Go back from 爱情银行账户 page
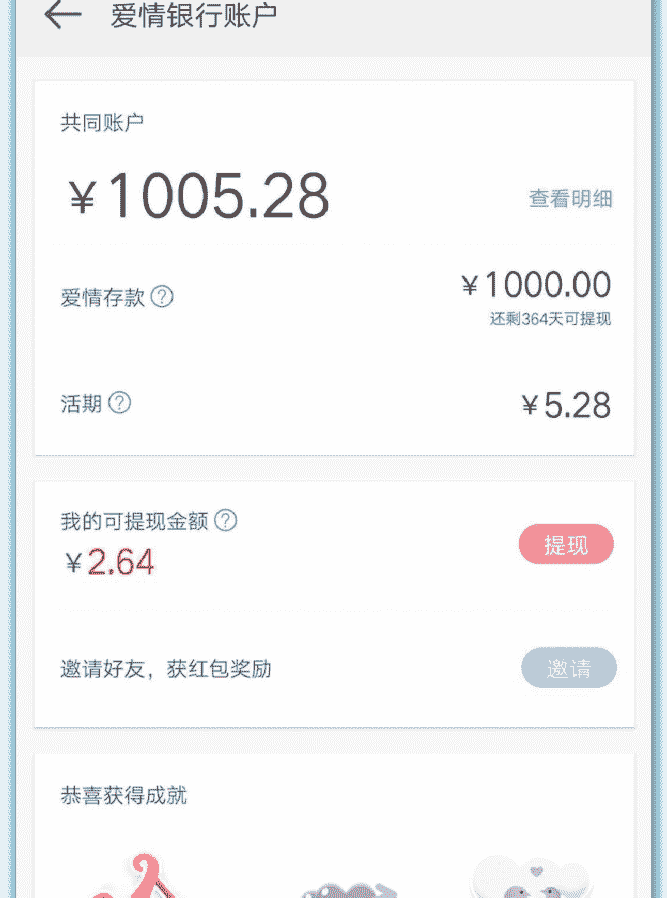This screenshot has width=667, height=898. 62,16
